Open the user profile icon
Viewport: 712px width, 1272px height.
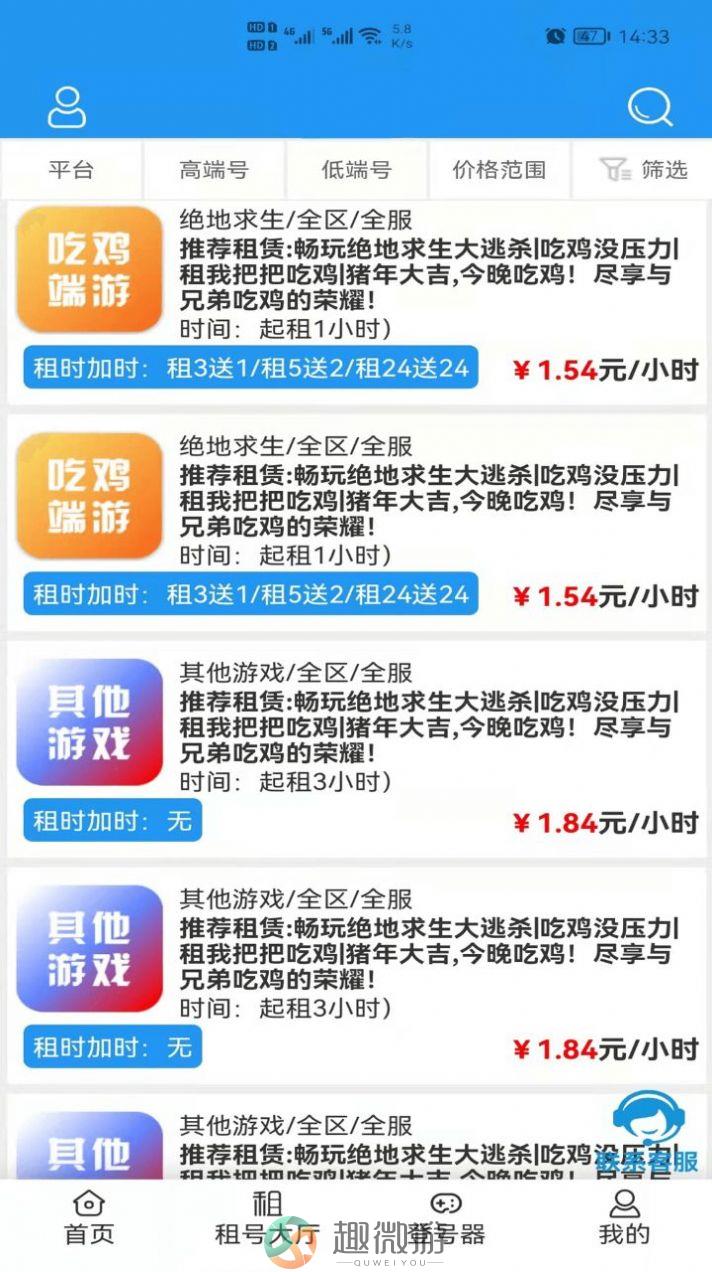coord(67,107)
